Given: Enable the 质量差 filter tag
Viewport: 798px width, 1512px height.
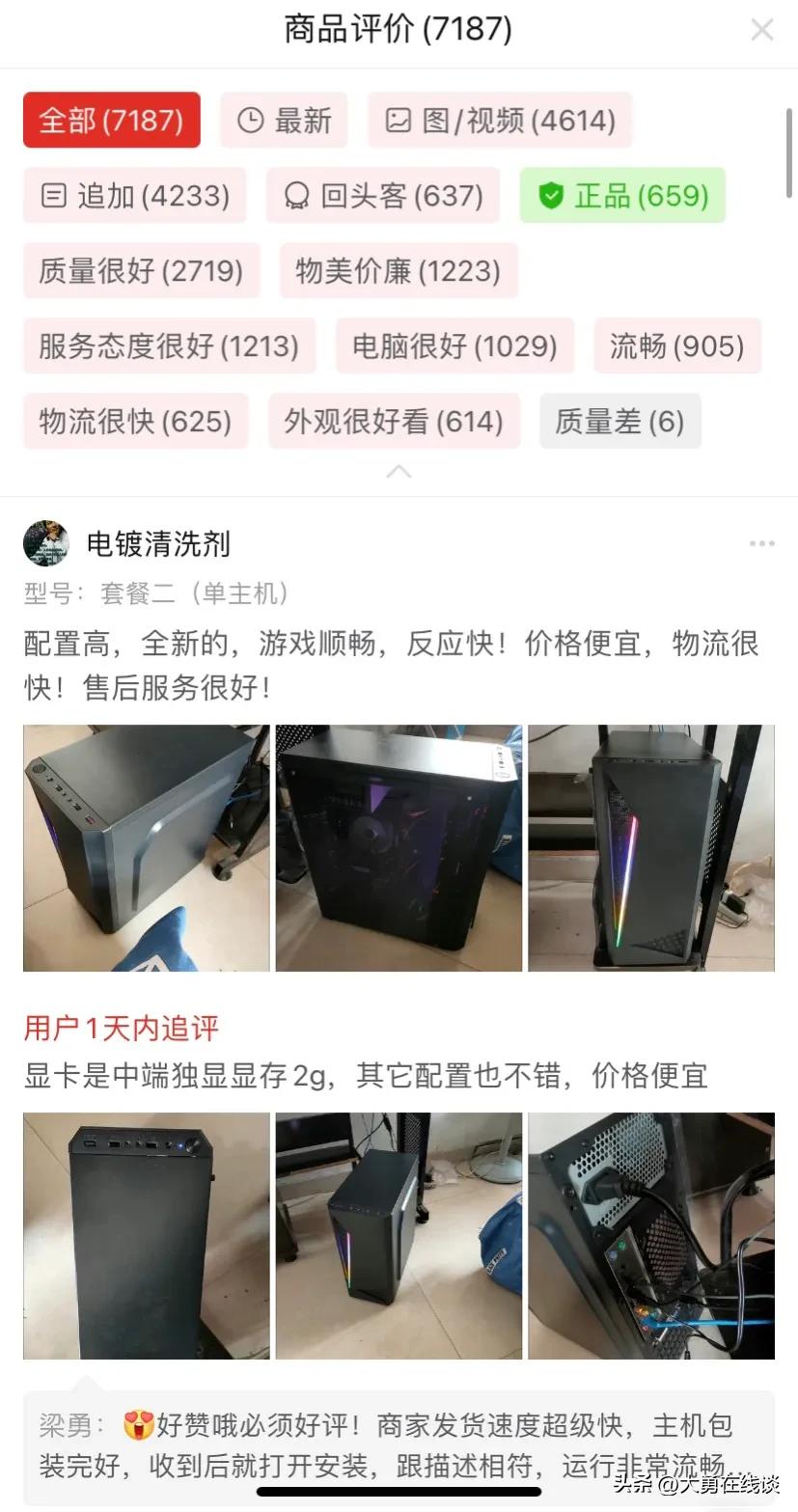Looking at the screenshot, I should coord(619,421).
